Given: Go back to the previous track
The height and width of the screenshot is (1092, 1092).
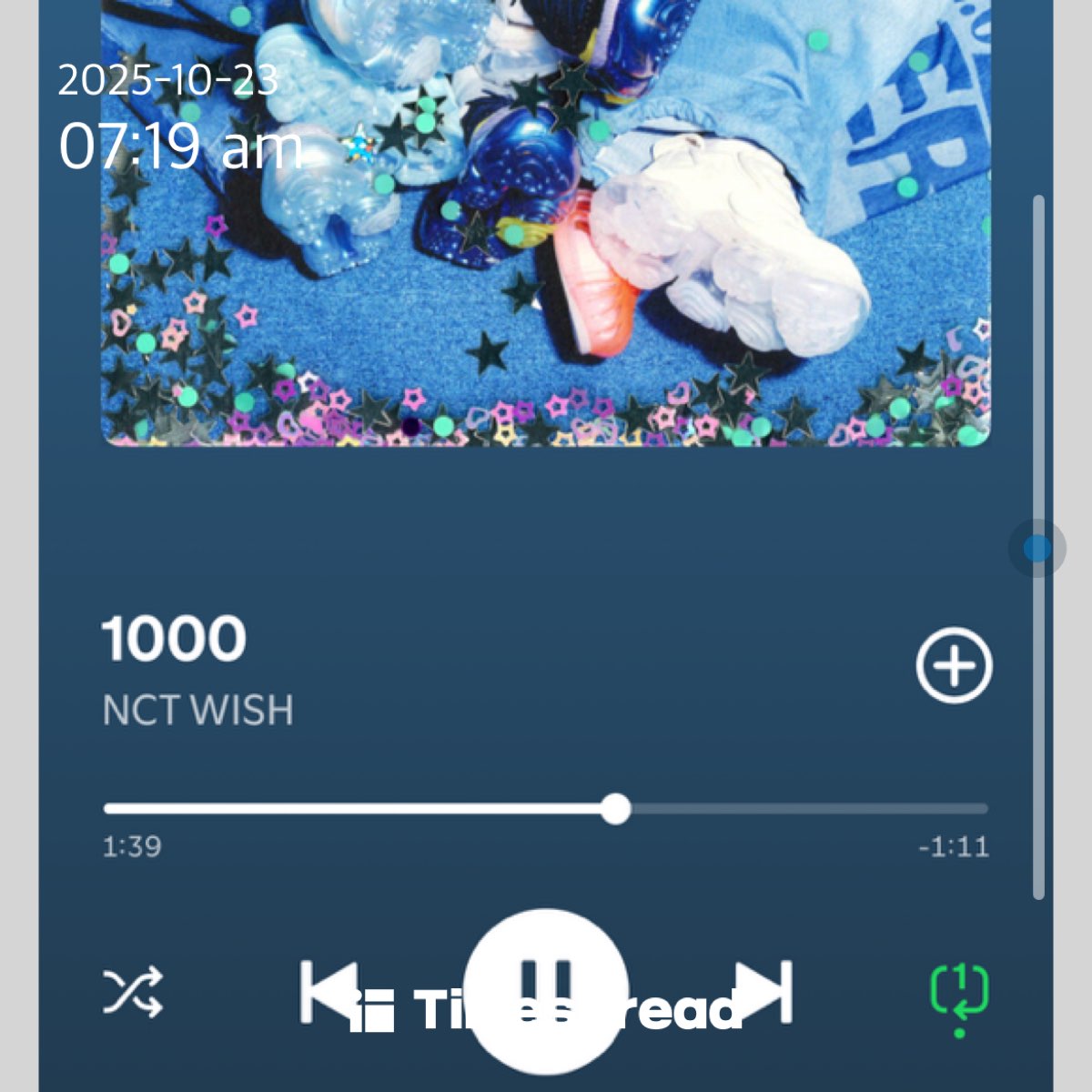Looking at the screenshot, I should click(x=328, y=992).
